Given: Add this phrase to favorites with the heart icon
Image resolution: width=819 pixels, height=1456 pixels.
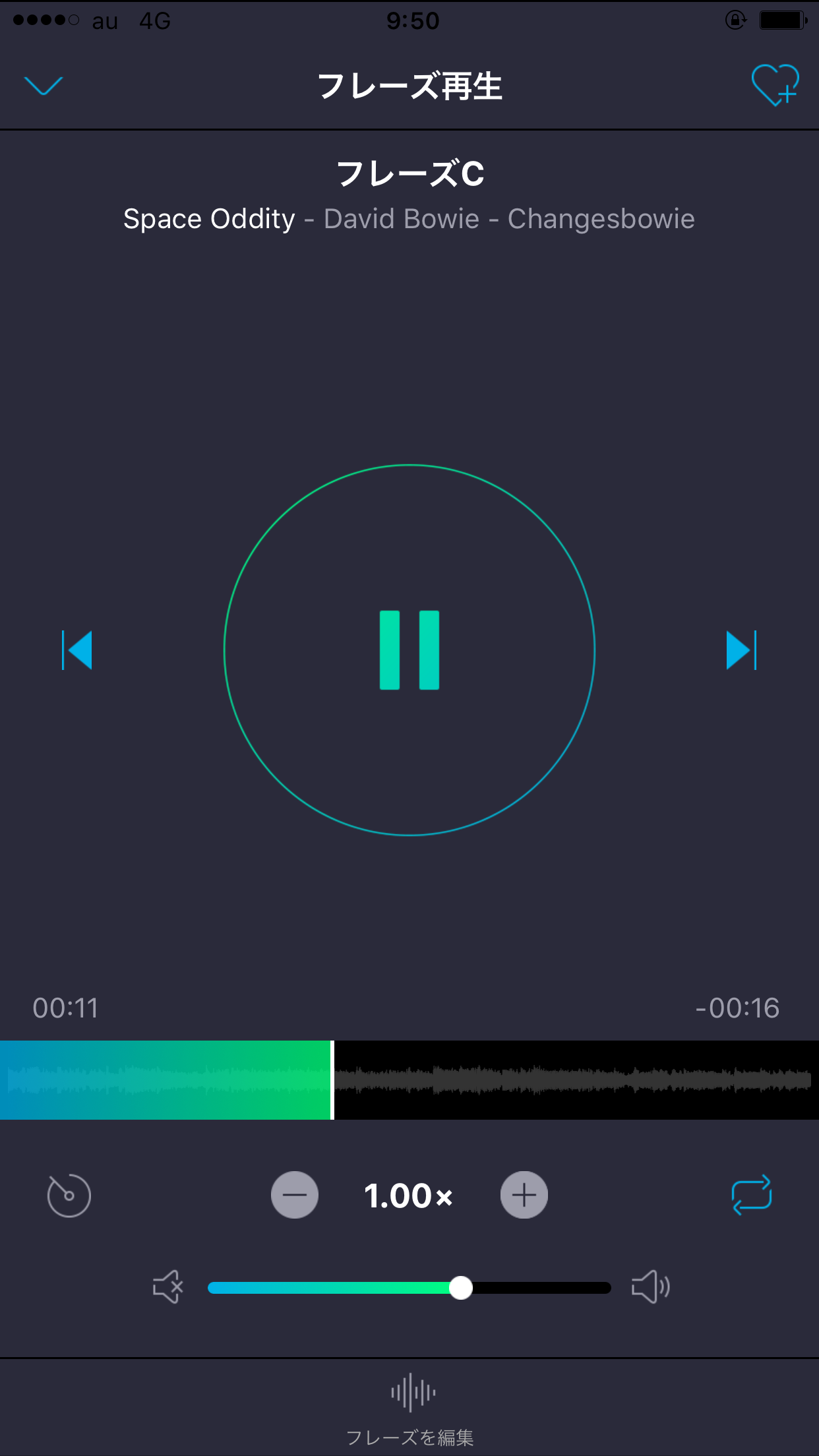Looking at the screenshot, I should (x=775, y=85).
